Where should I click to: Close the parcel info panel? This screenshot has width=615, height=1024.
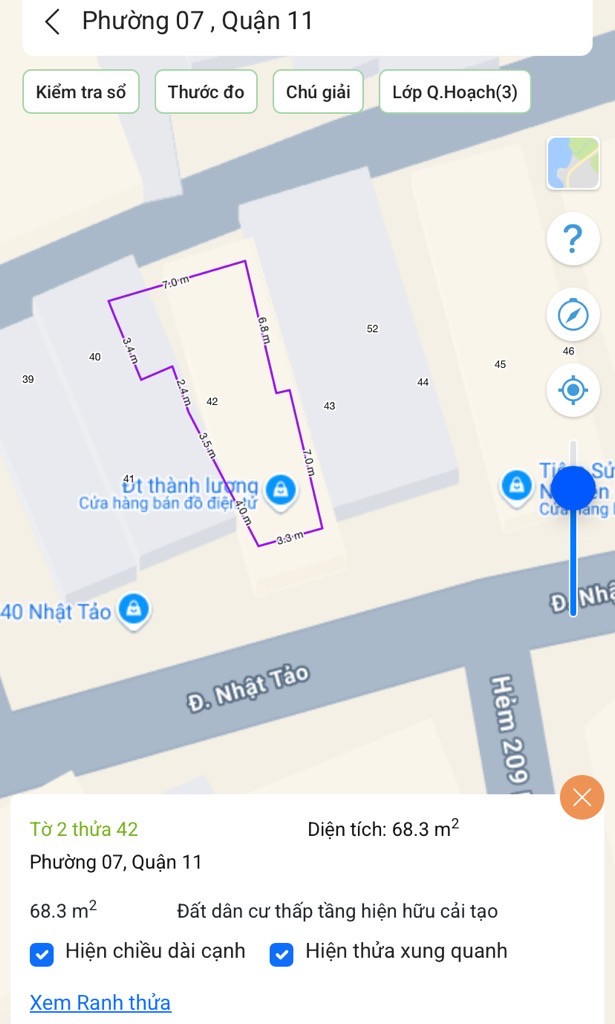pos(582,797)
